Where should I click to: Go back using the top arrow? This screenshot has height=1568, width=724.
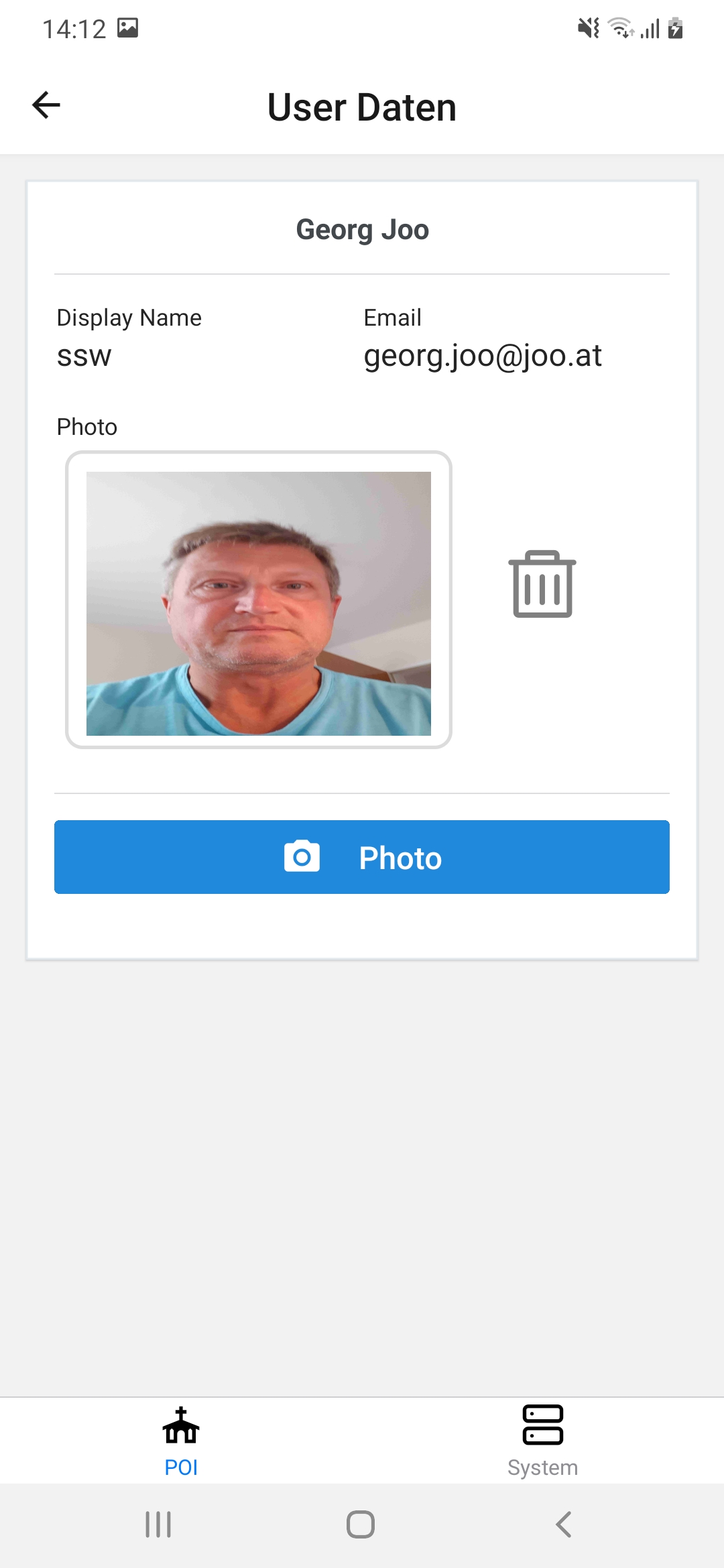(46, 105)
